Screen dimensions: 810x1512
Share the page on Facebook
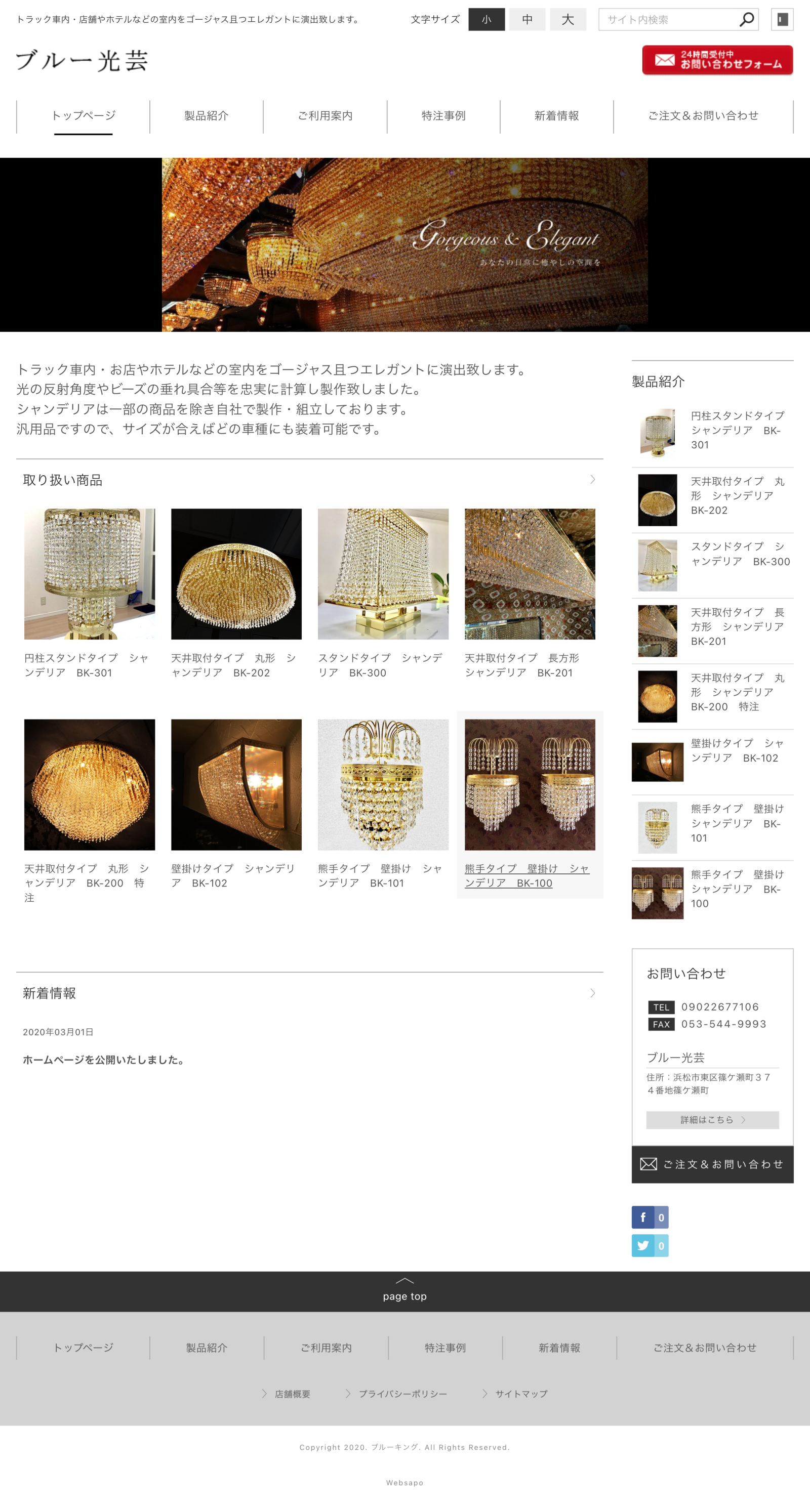[x=649, y=1217]
